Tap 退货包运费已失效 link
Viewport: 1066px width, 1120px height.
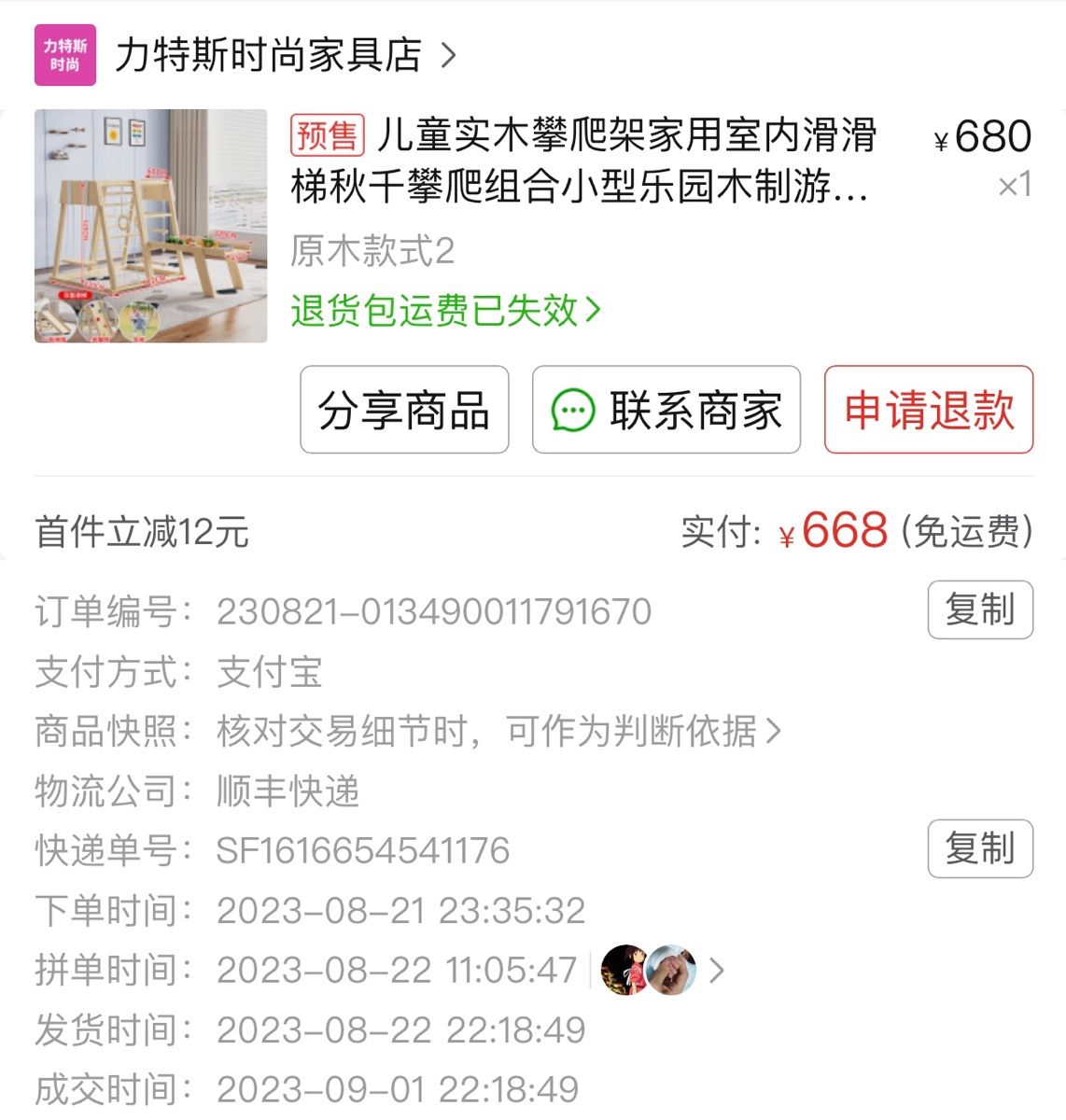pos(445,311)
